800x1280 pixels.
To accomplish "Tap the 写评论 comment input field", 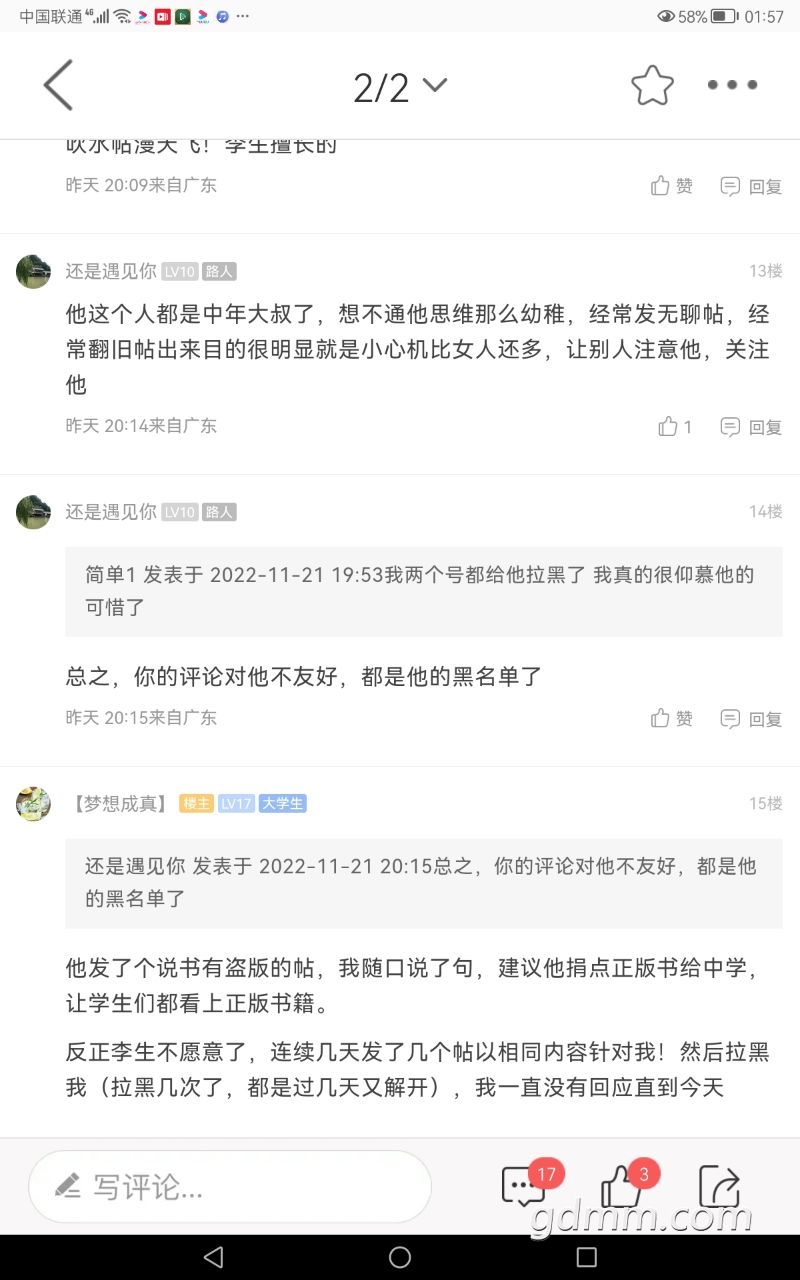I will coord(230,1187).
